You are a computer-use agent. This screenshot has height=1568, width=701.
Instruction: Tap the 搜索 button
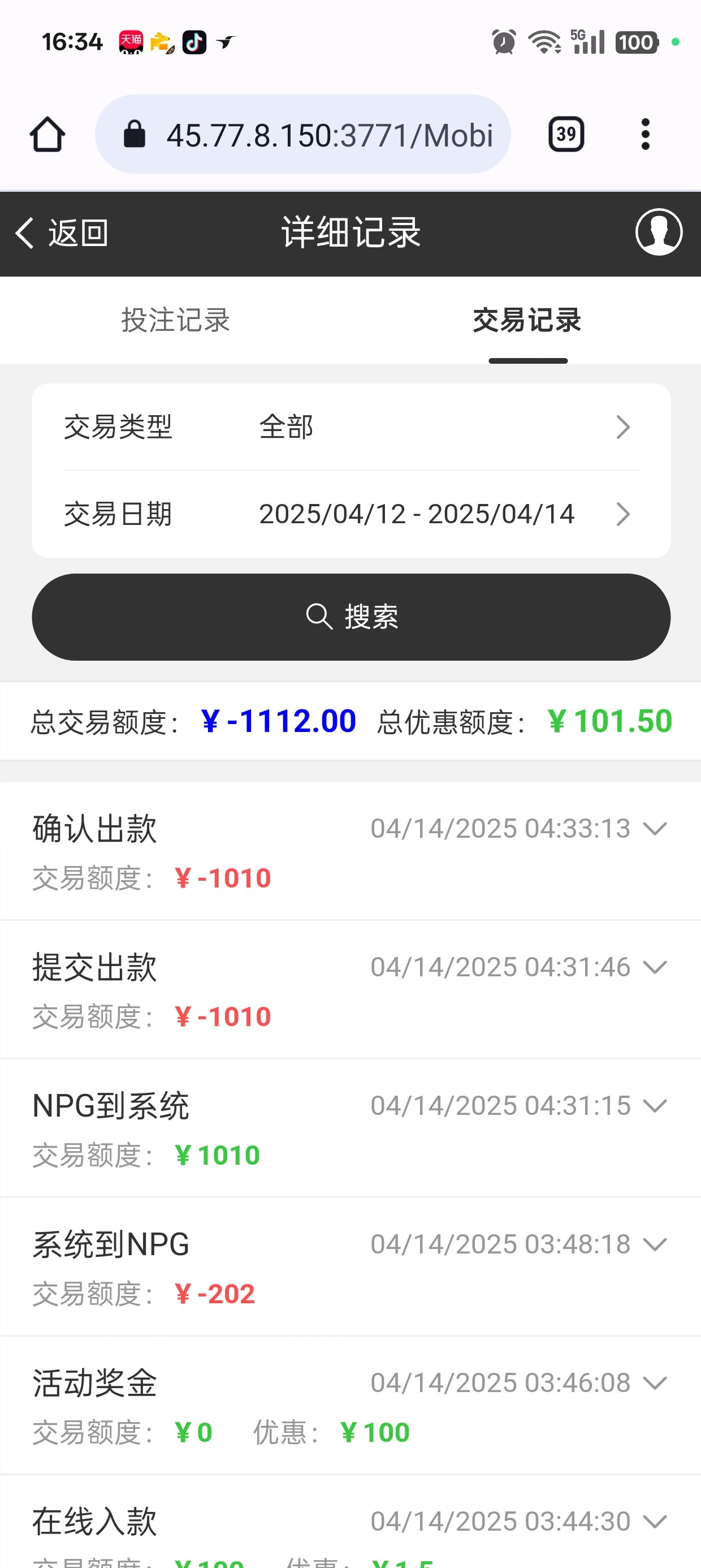(x=351, y=617)
